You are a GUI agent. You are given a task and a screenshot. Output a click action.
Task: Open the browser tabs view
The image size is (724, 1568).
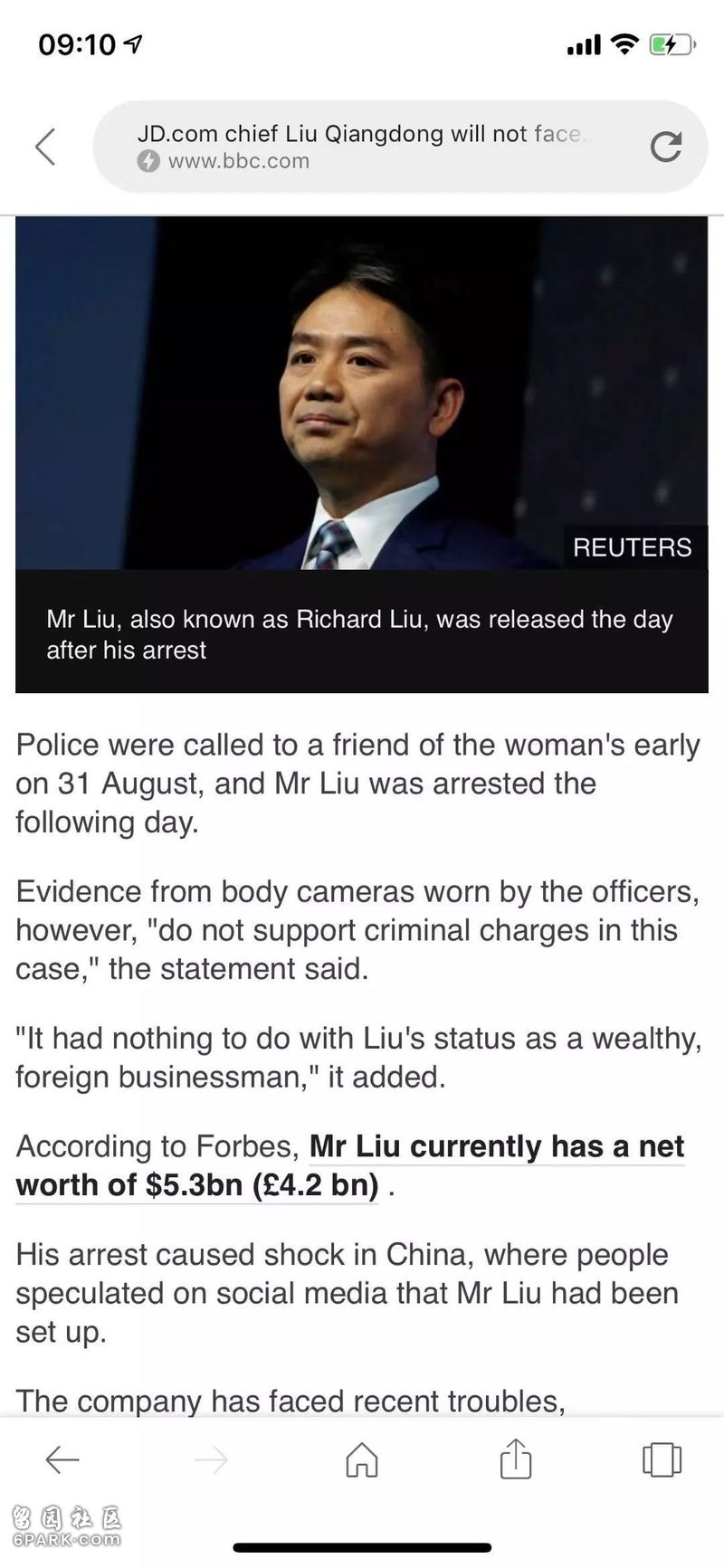pyautogui.click(x=662, y=1459)
